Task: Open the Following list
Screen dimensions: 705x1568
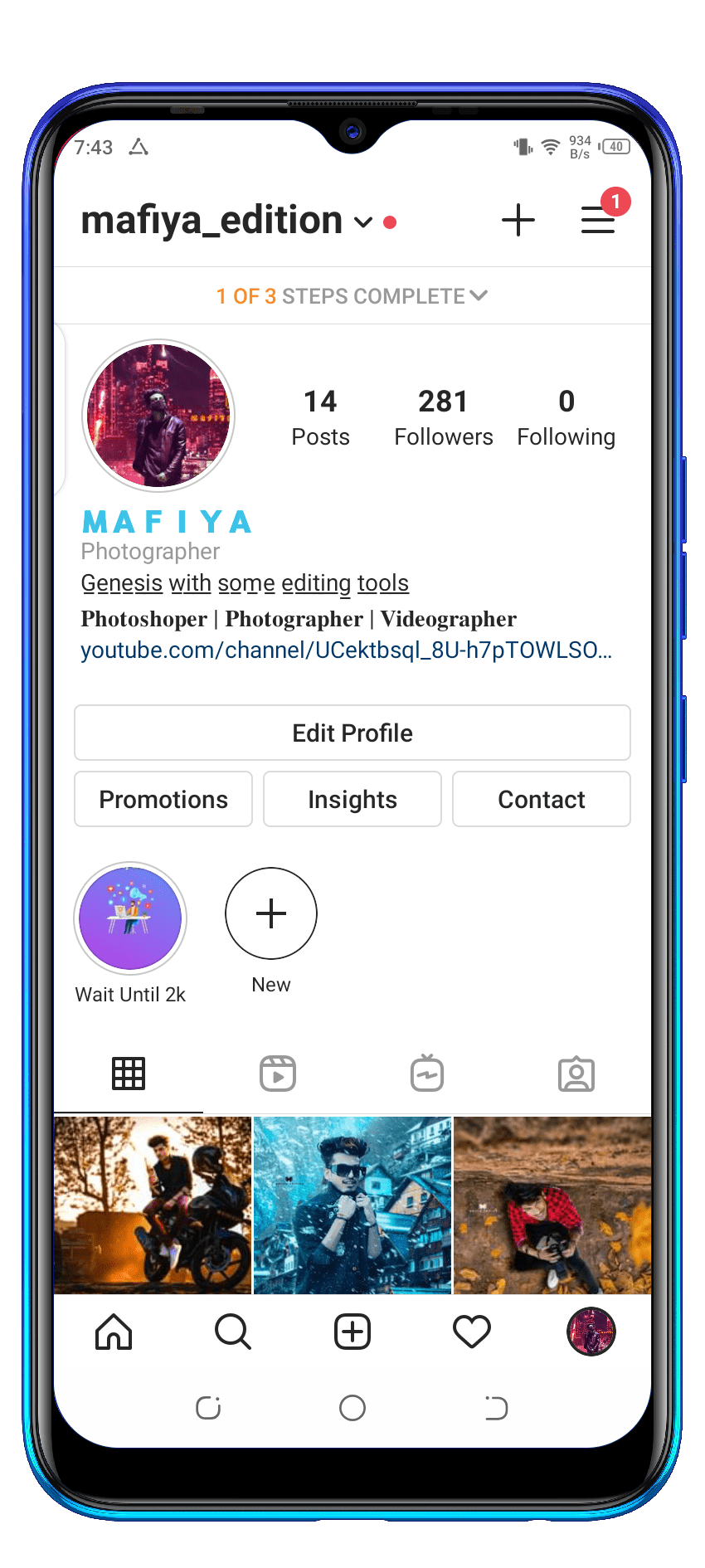Action: (566, 417)
